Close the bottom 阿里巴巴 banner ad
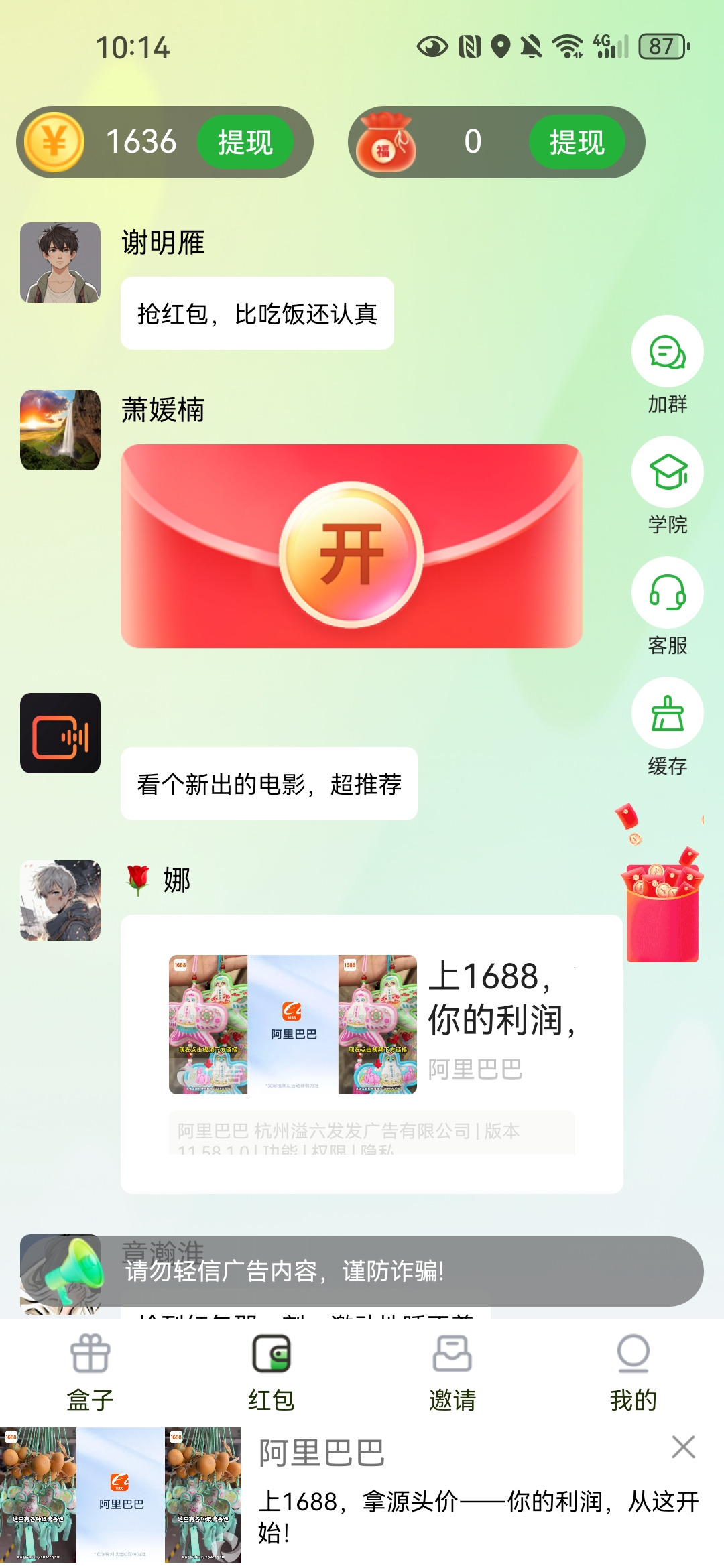The width and height of the screenshot is (724, 1568). (683, 1447)
